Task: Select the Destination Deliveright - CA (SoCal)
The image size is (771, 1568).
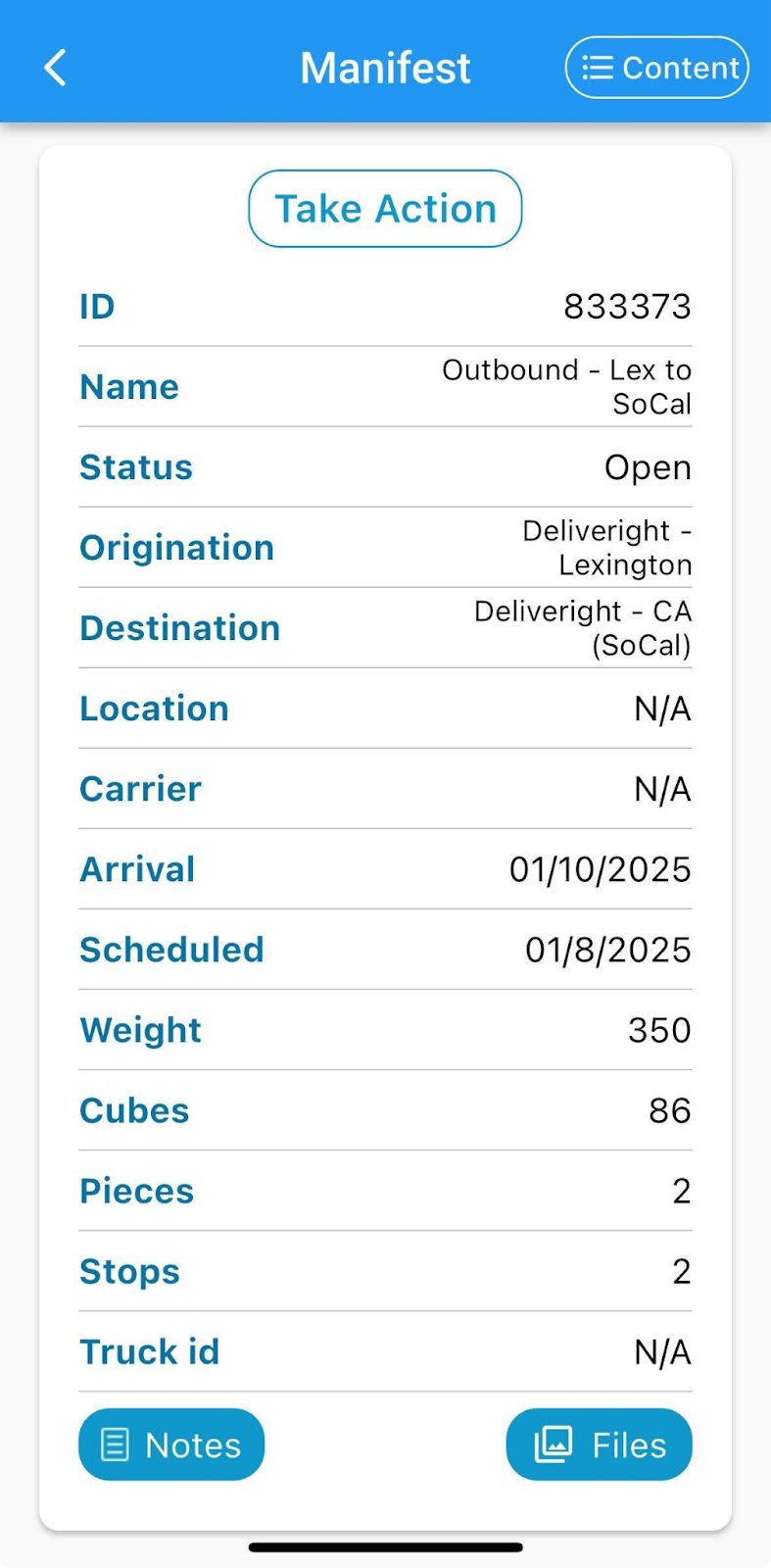Action: (x=583, y=627)
